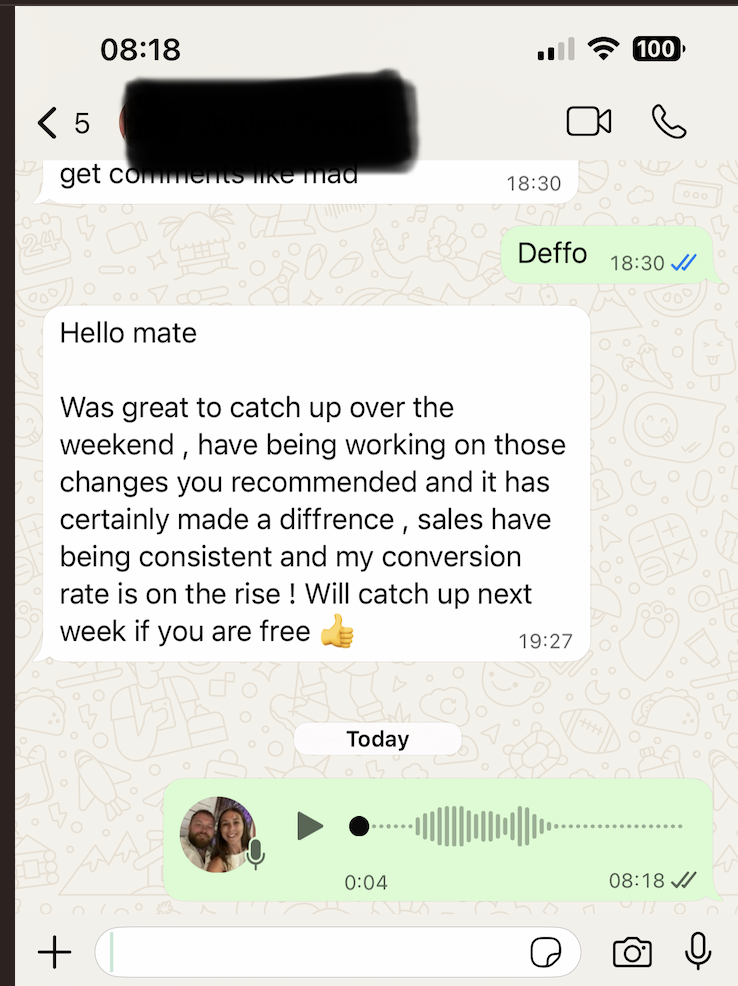Record a voice message with the microphone
This screenshot has width=738, height=986.
coord(698,952)
